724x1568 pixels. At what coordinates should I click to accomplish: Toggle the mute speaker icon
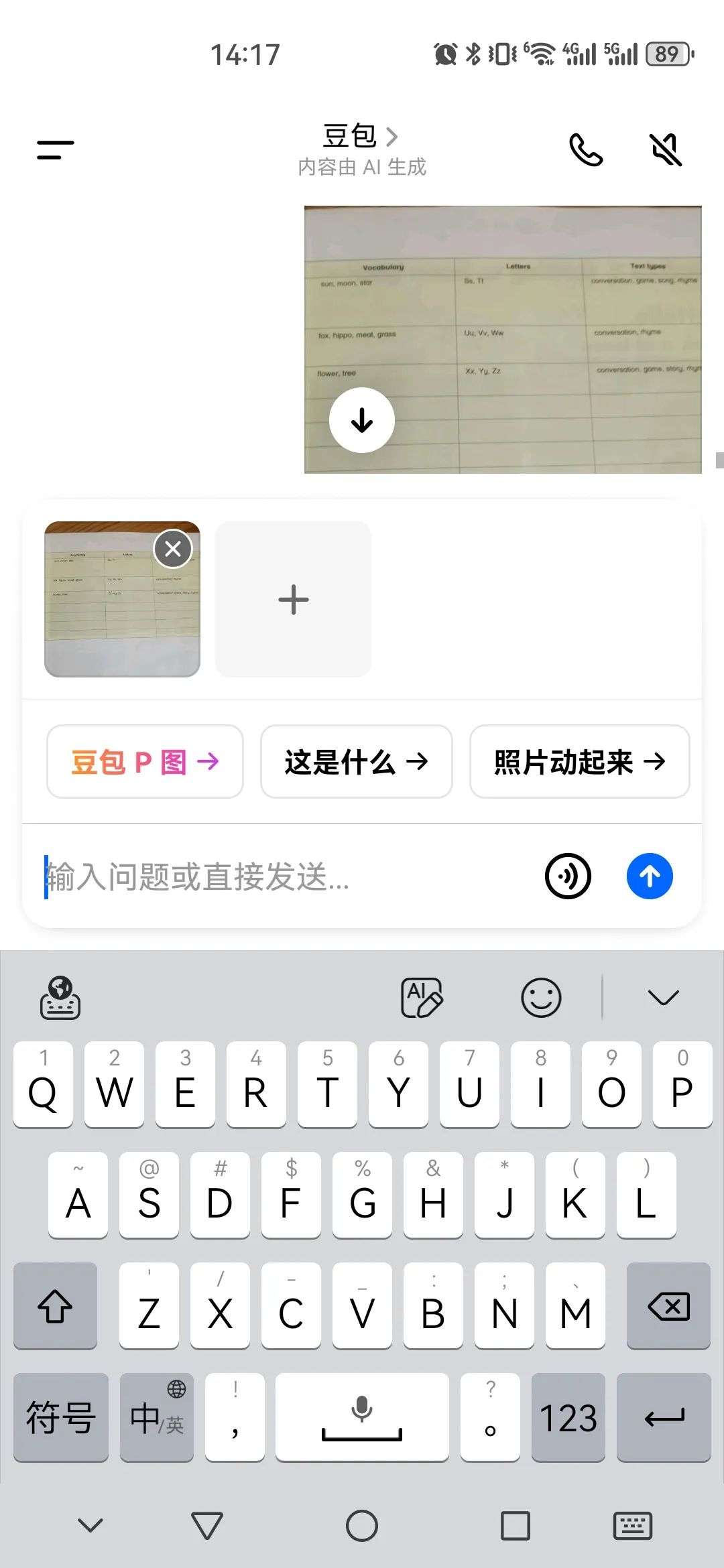click(666, 149)
